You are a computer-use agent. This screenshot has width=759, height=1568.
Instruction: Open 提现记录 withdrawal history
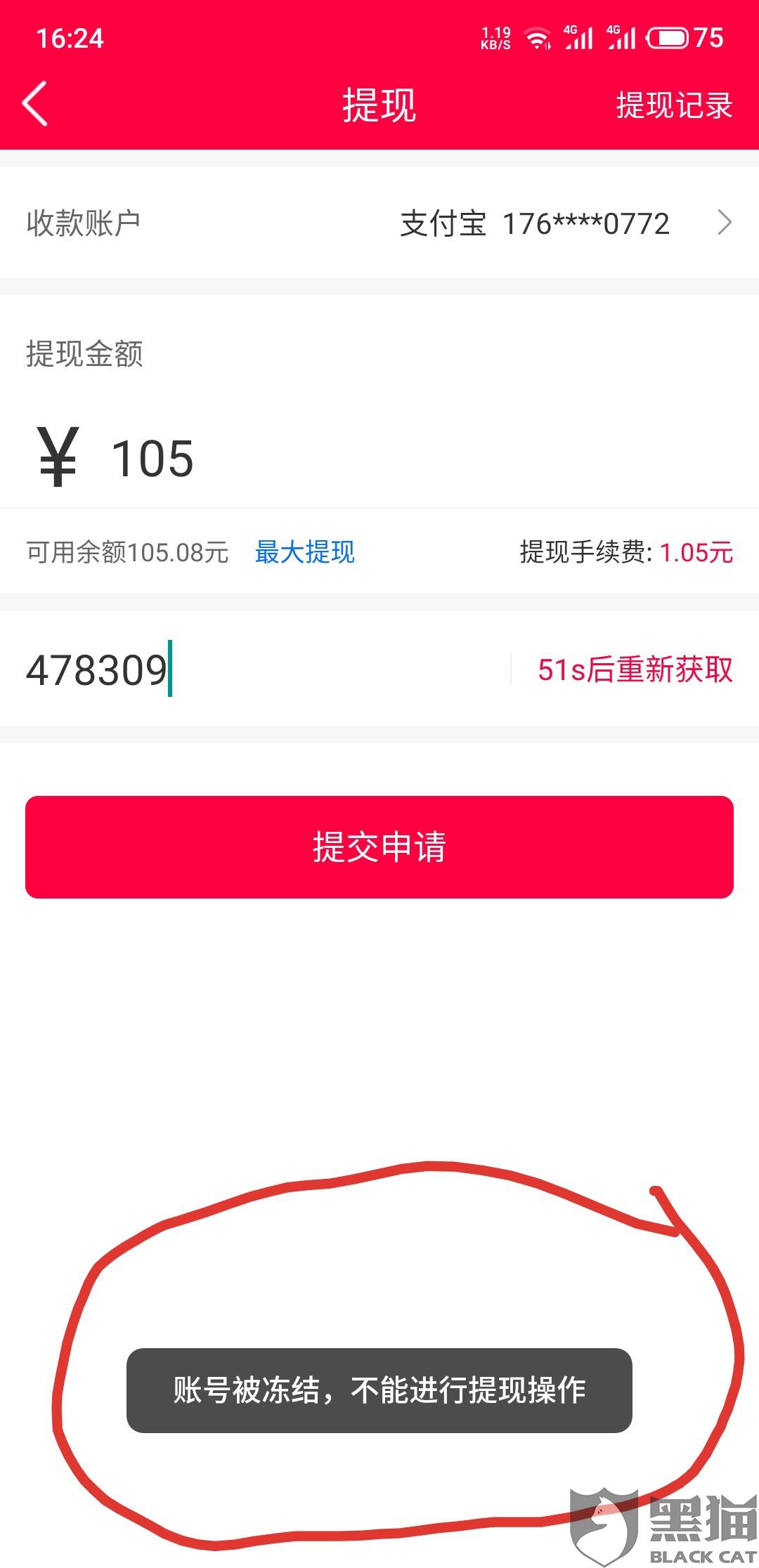(674, 105)
